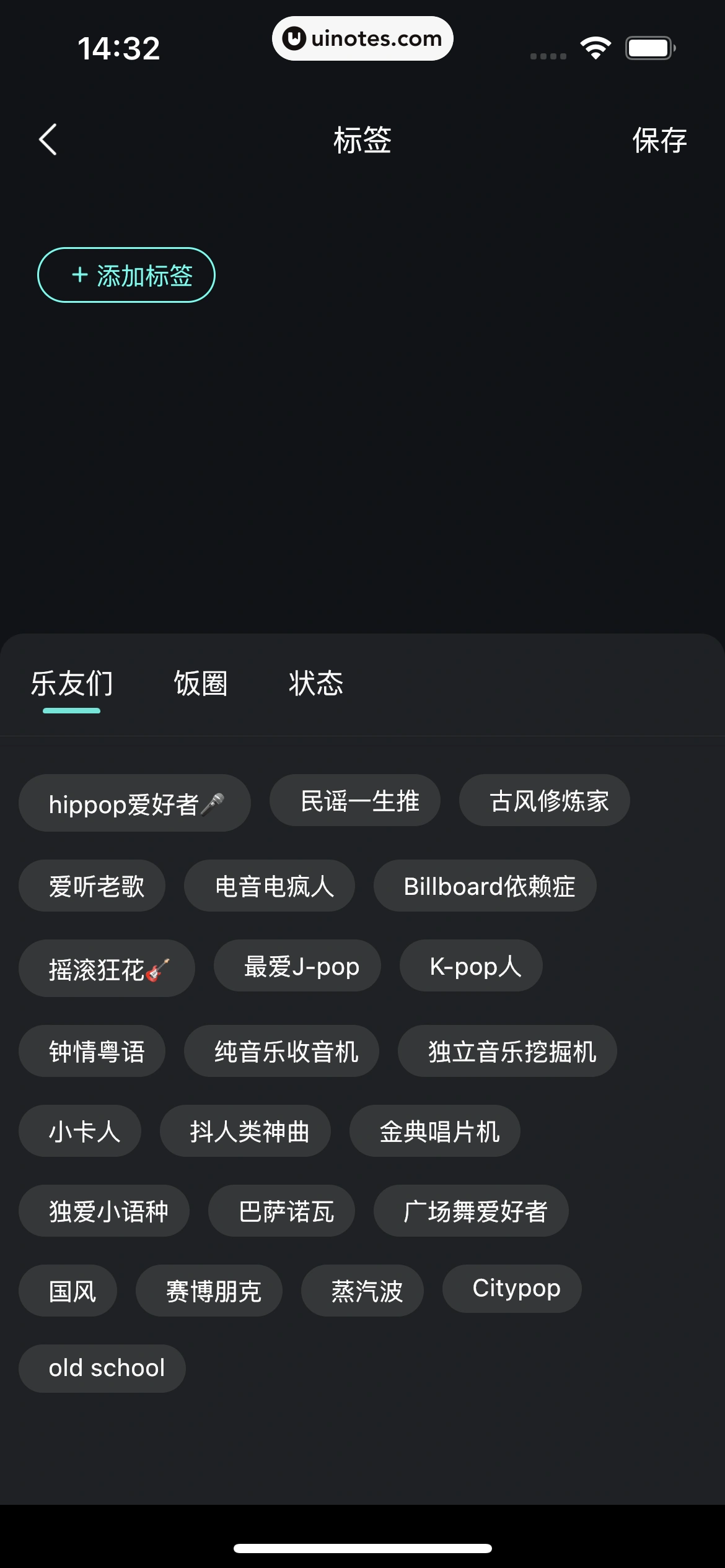
Task: Check the Wi-Fi status icon
Action: (x=595, y=46)
